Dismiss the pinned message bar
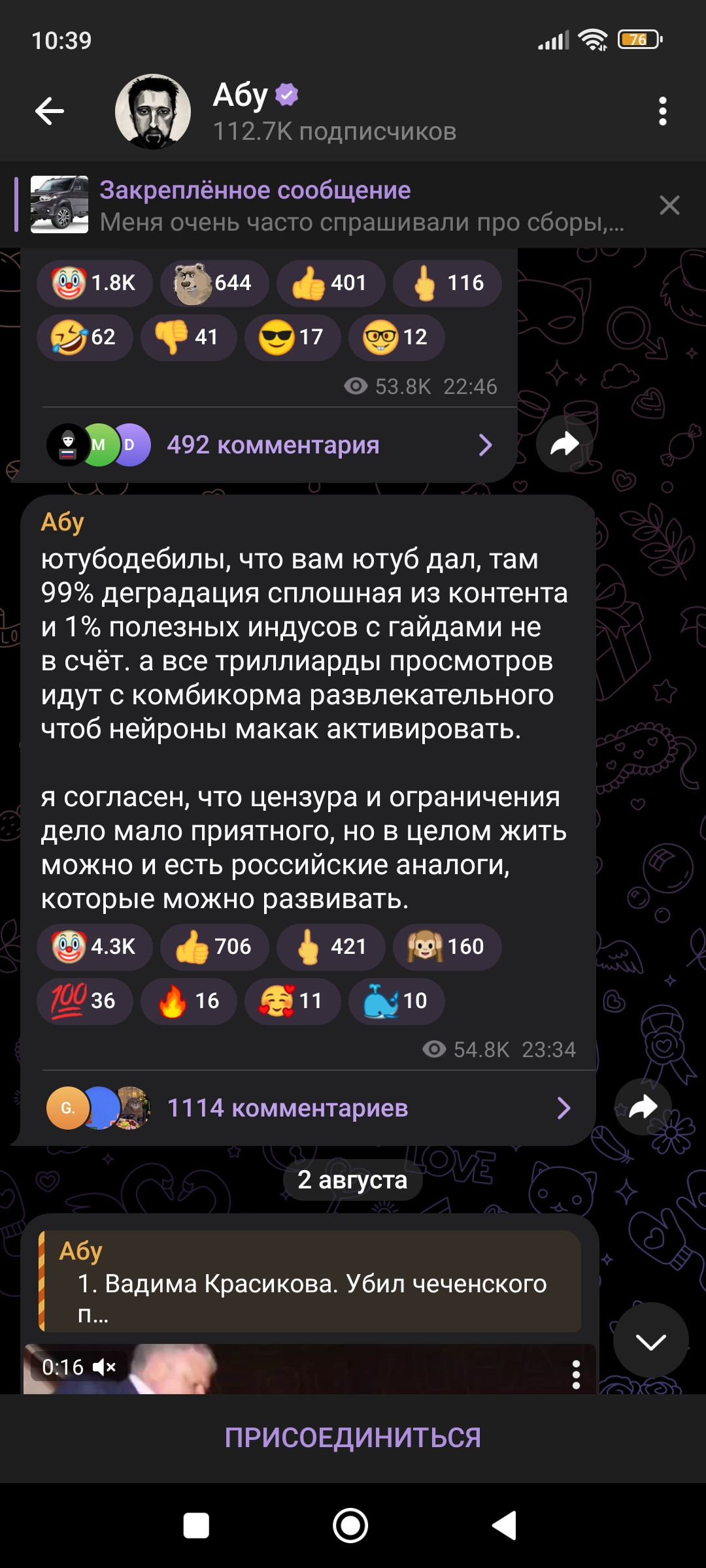706x1568 pixels. click(x=669, y=205)
